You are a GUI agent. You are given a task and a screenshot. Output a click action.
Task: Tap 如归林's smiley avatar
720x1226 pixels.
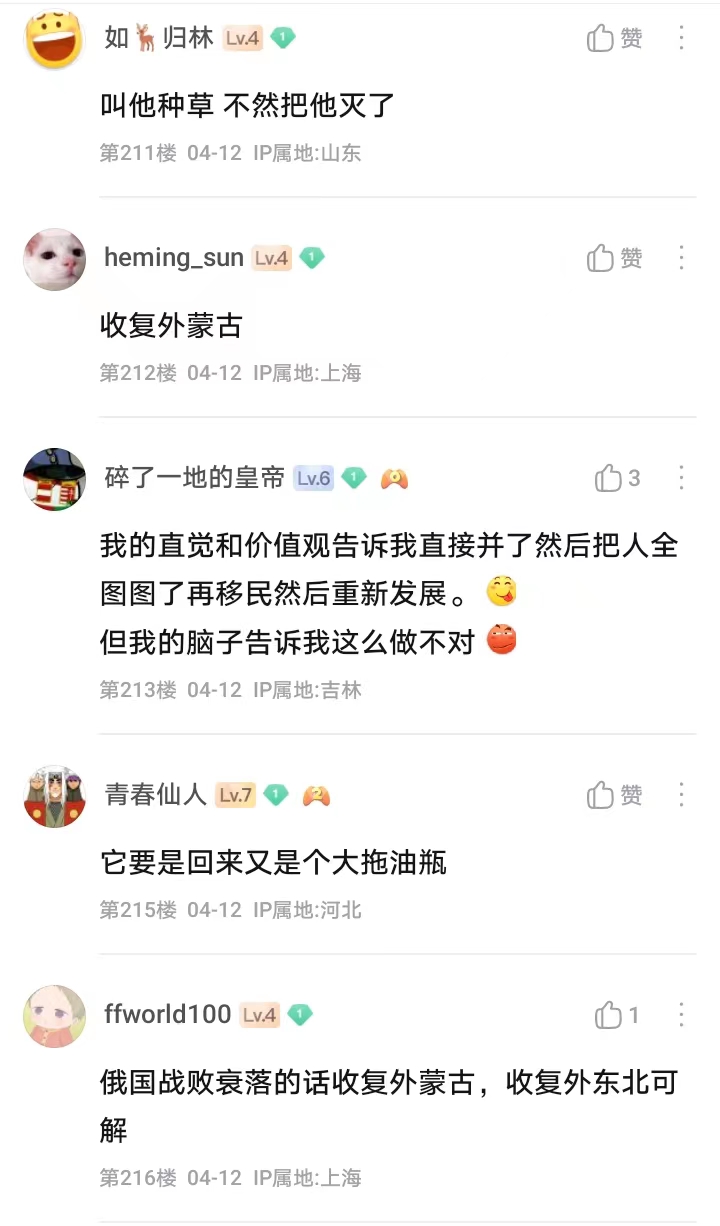tap(55, 39)
